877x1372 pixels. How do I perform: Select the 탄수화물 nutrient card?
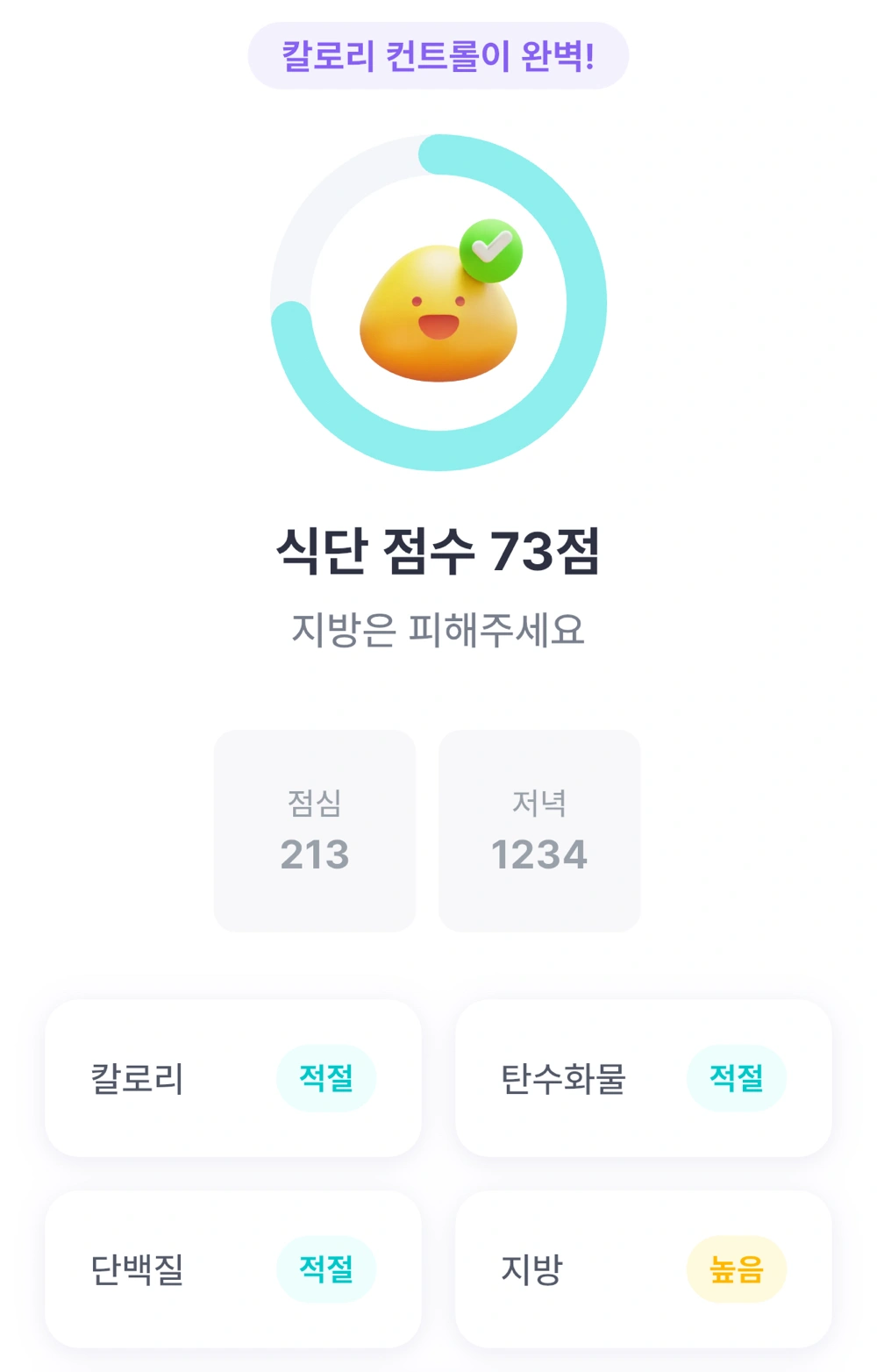[643, 1078]
